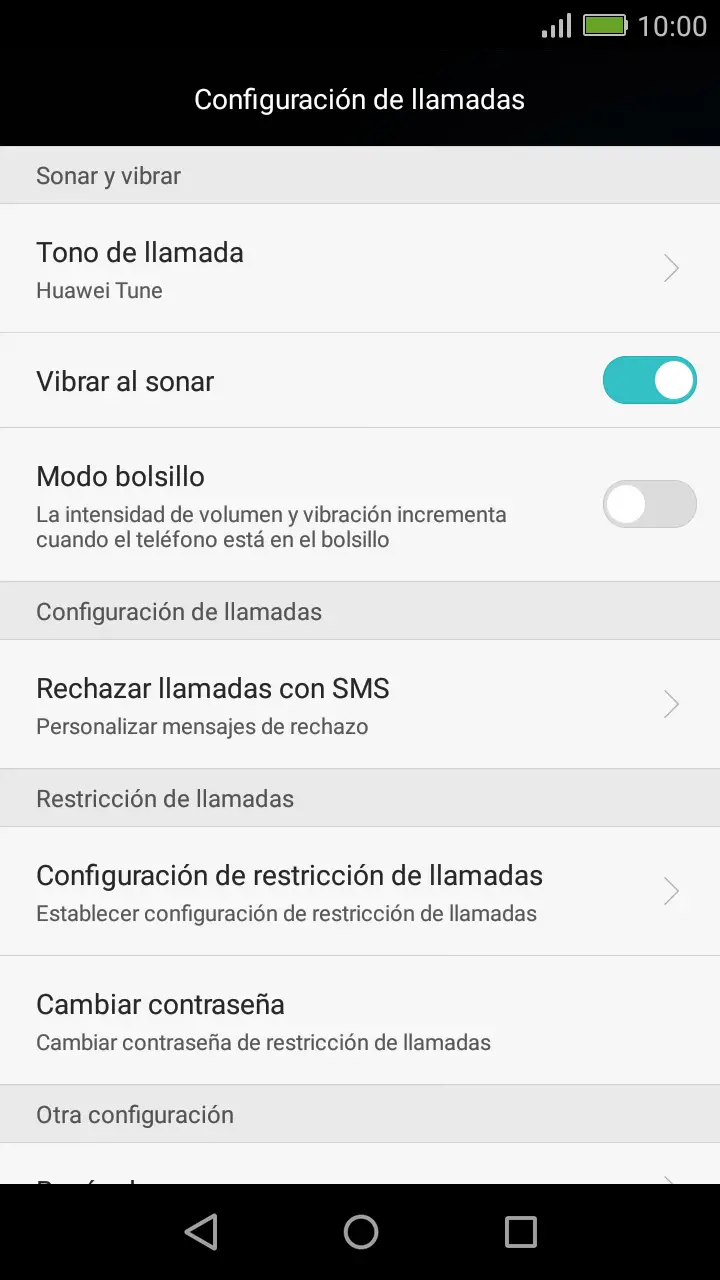Tap the system back button
This screenshot has width=720, height=1280.
[201, 1232]
